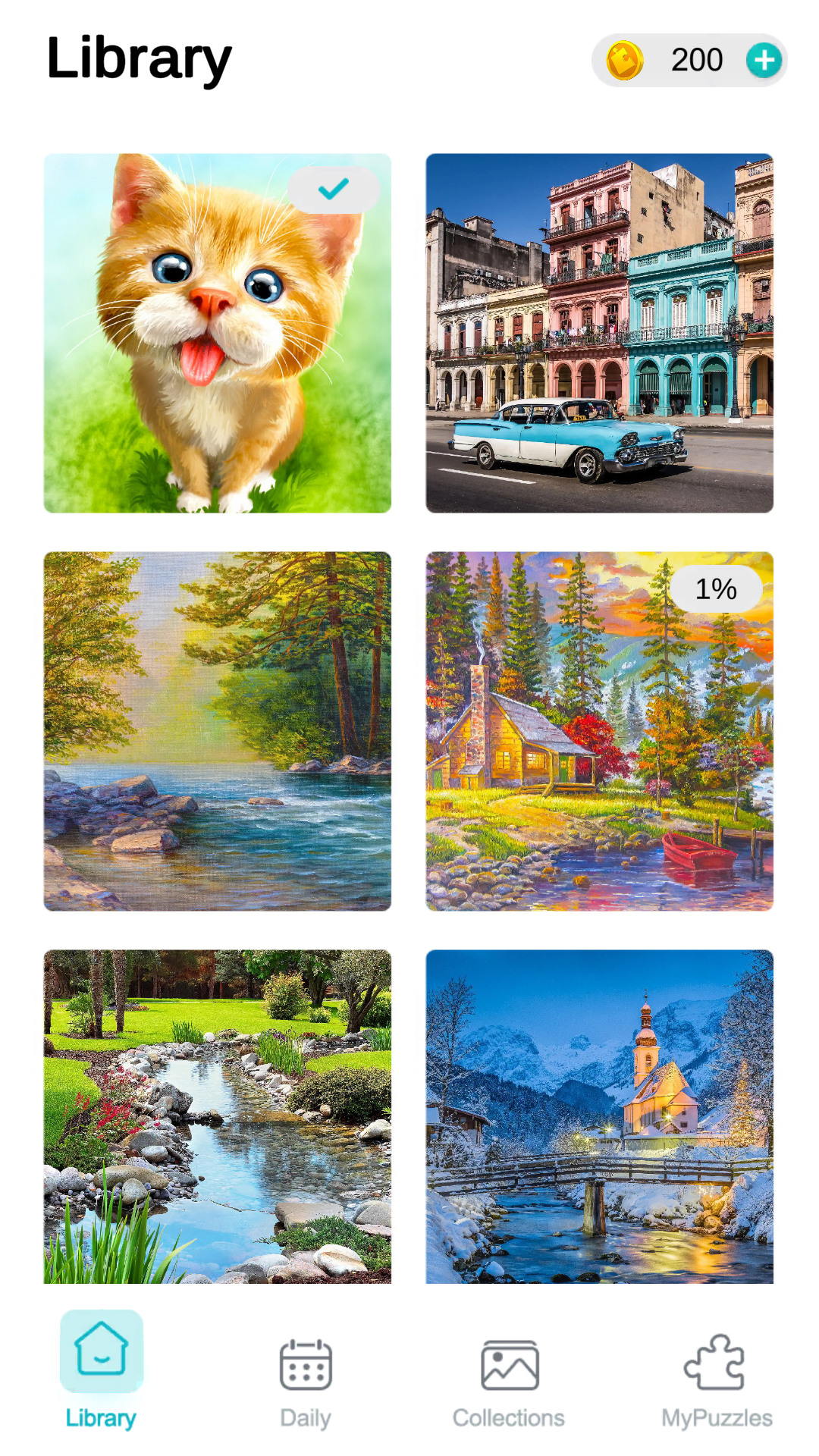Open the snowy church and bridge puzzle
Image resolution: width=819 pixels, height=1456 pixels.
599,1116
